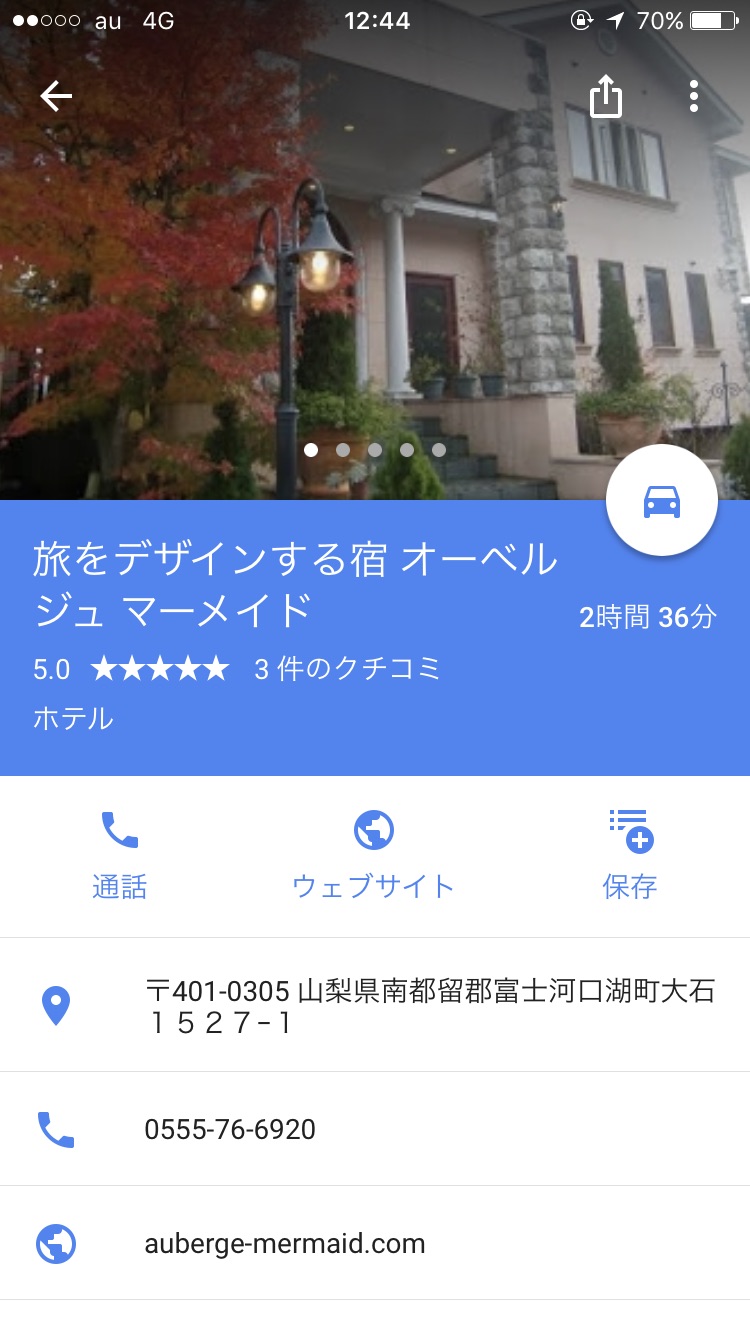Go back using the top-left arrow
750x1334 pixels.
(56, 96)
